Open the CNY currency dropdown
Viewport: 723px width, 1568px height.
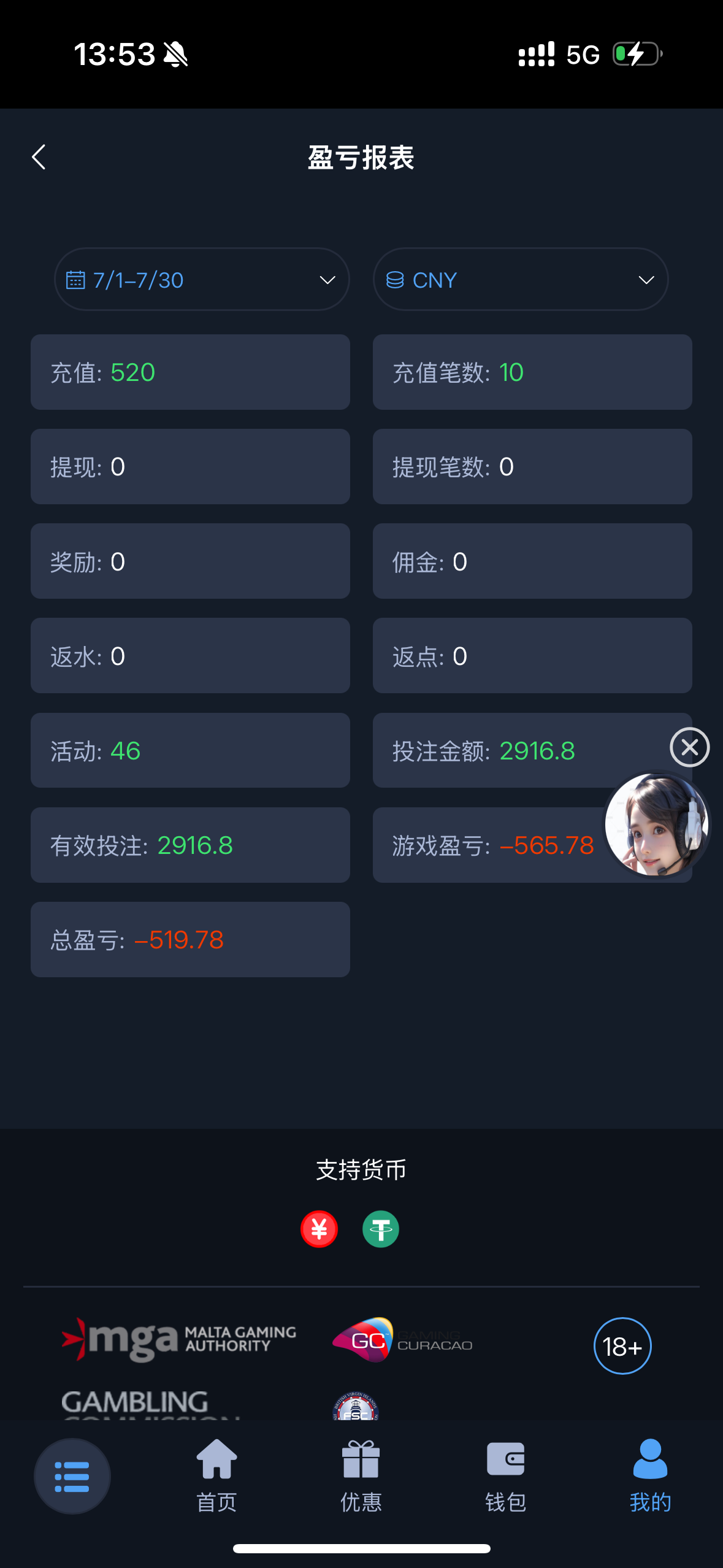pos(520,280)
